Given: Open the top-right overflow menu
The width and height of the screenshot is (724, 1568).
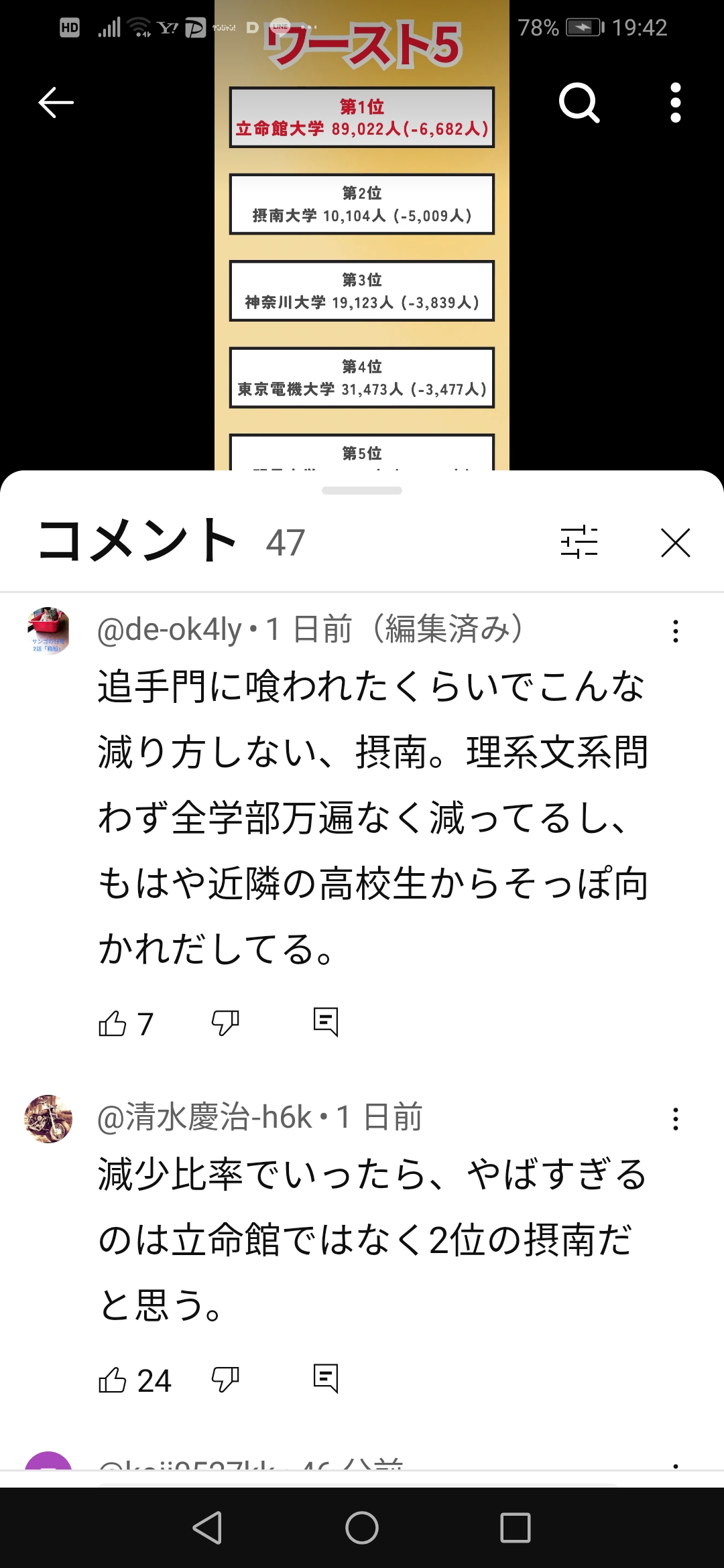Looking at the screenshot, I should coord(675,103).
